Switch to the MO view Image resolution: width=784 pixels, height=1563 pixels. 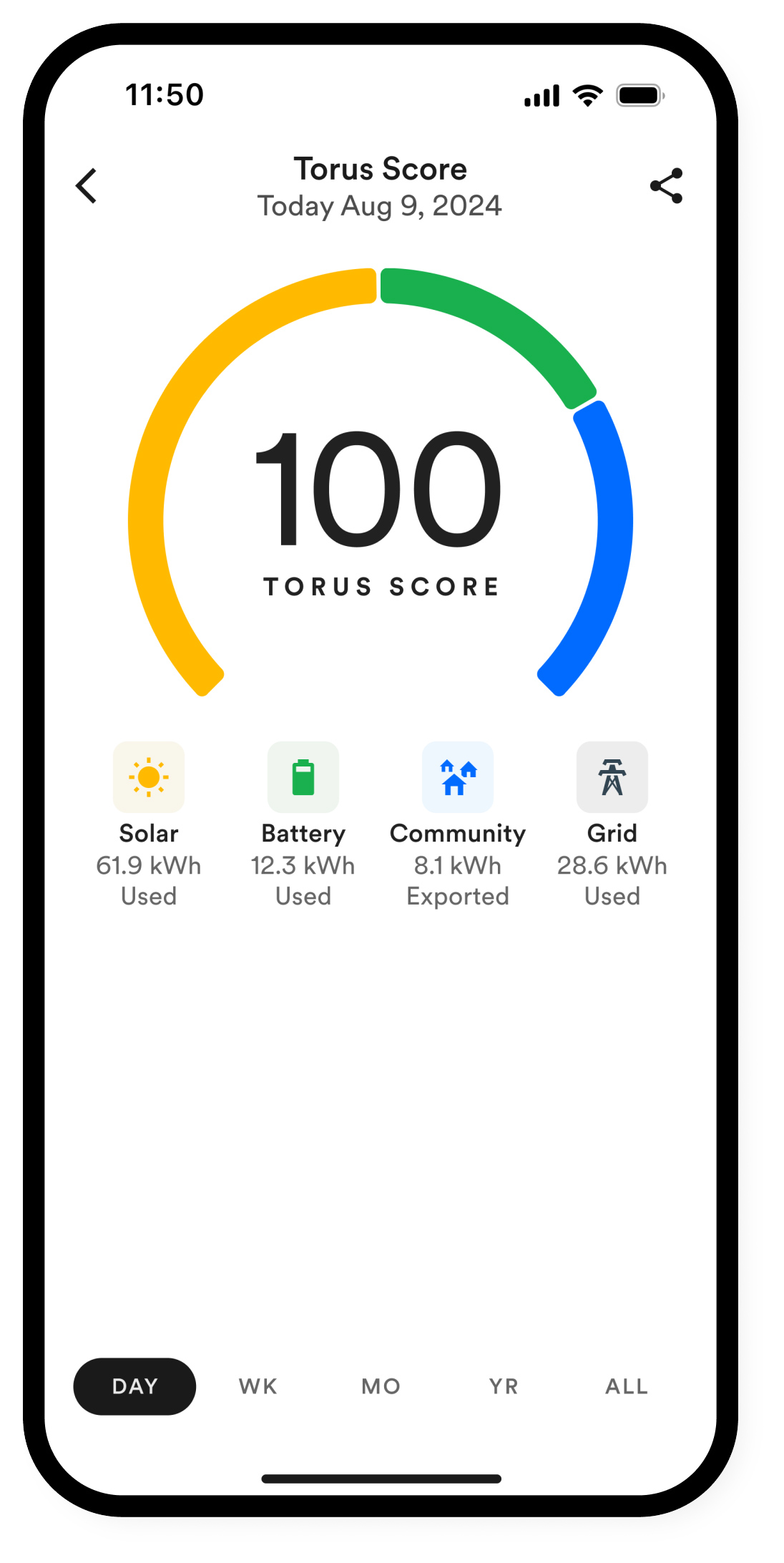click(x=381, y=1386)
